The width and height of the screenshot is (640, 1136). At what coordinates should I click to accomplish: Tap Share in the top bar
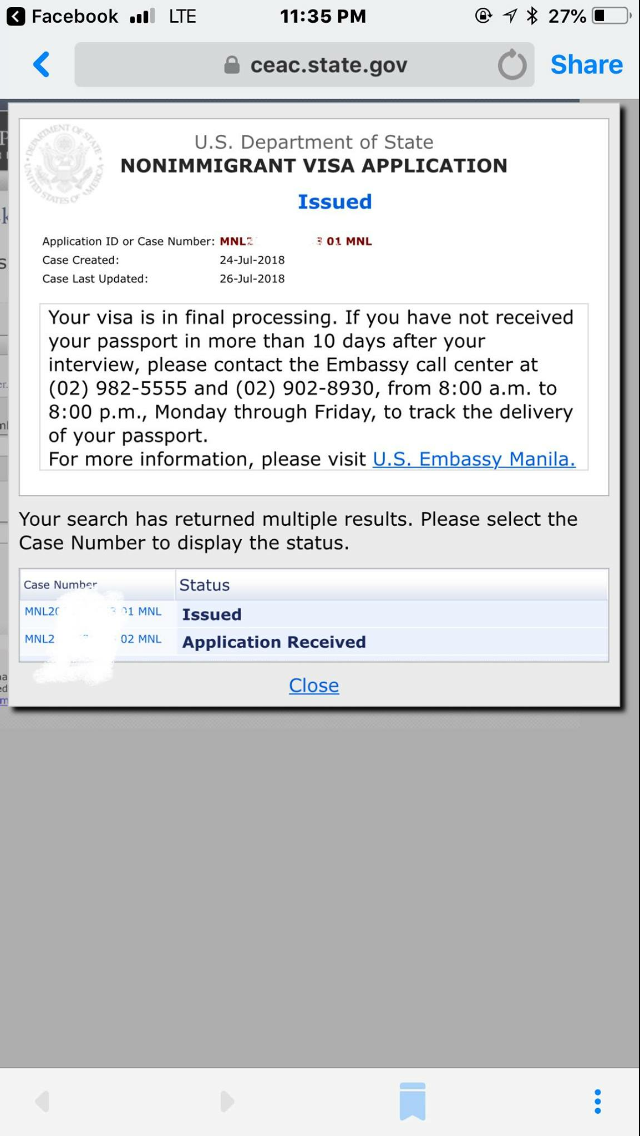pyautogui.click(x=586, y=64)
